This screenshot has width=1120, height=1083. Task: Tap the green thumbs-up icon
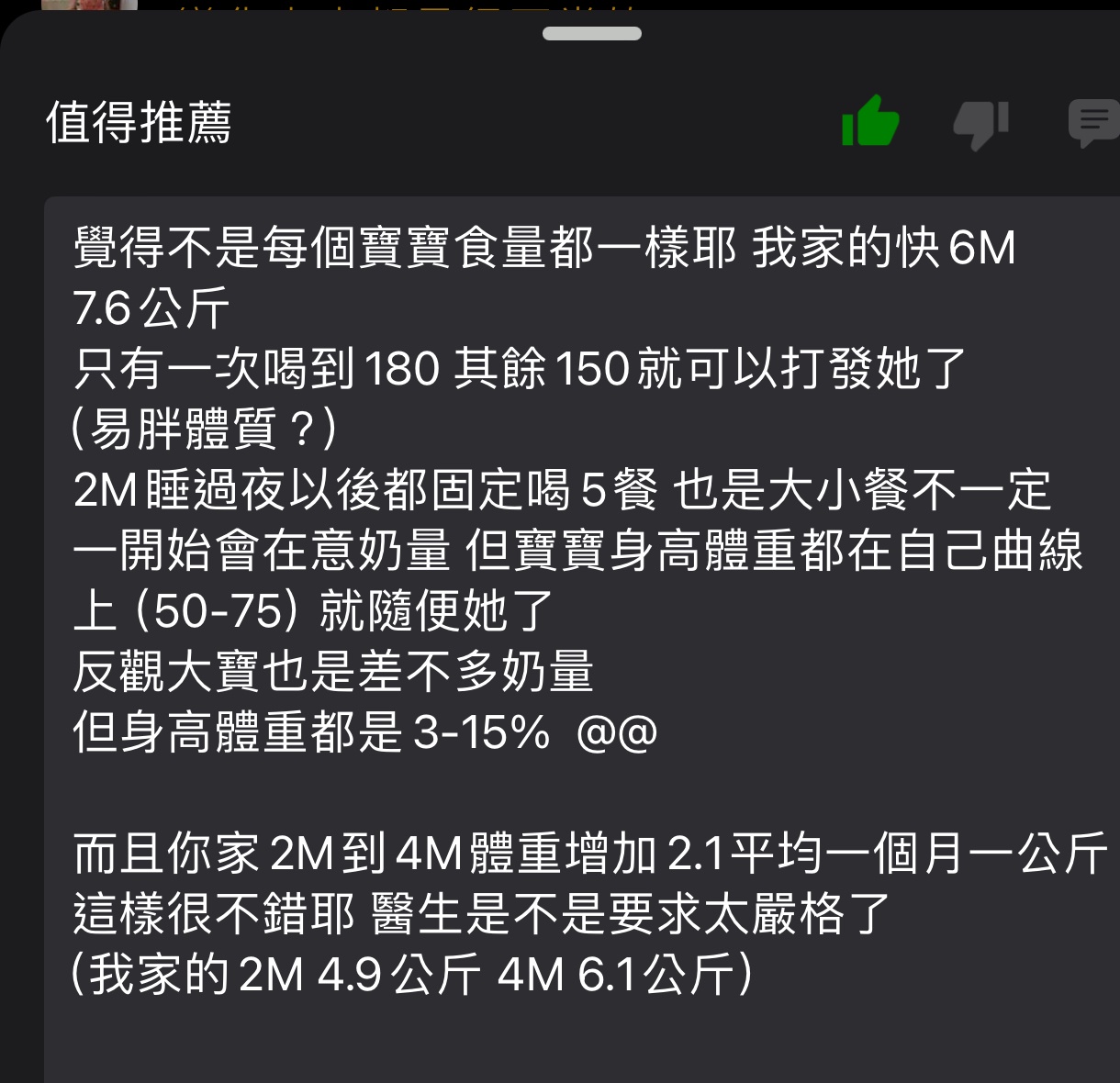pos(869,121)
